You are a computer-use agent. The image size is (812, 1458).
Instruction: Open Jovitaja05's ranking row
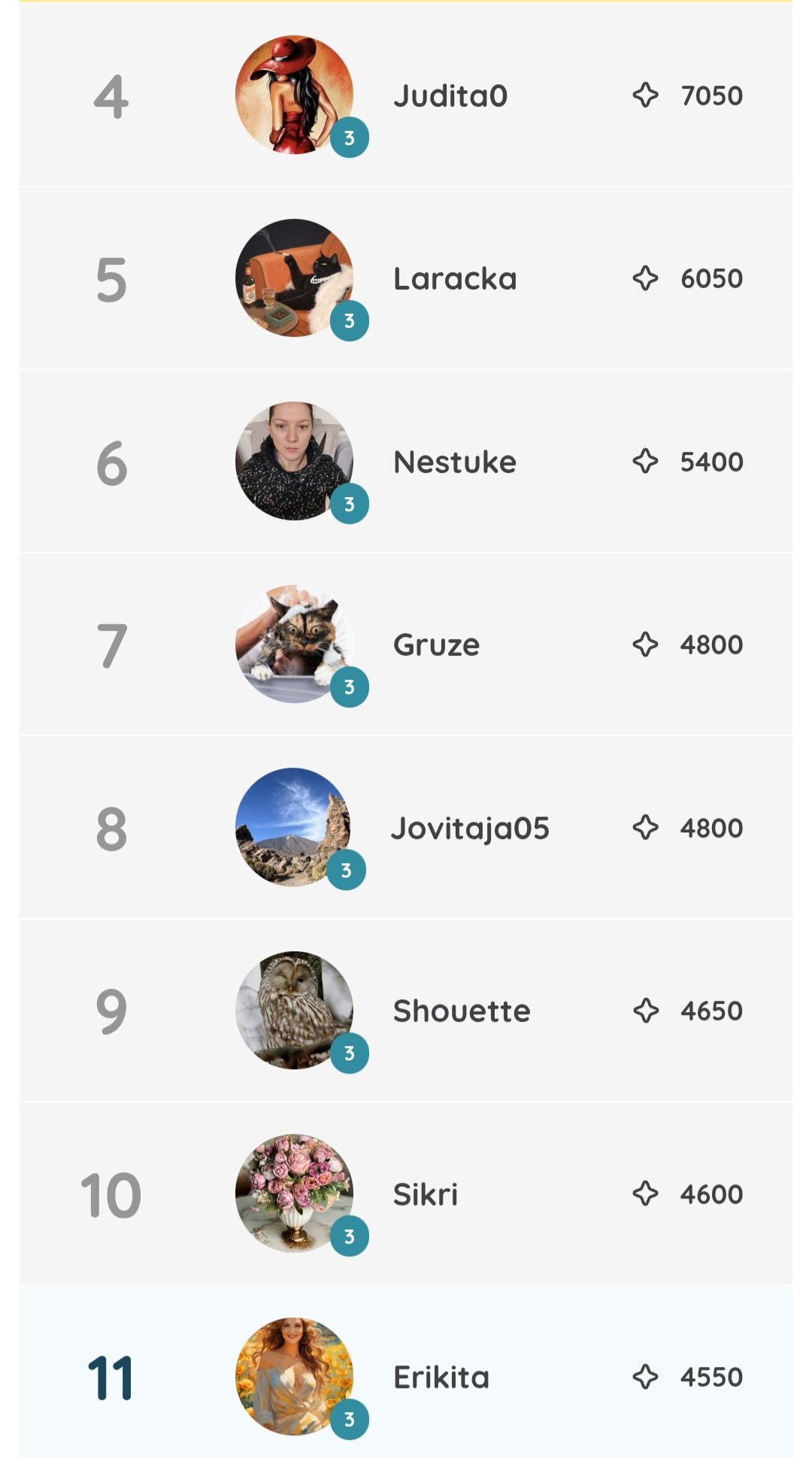pos(406,827)
